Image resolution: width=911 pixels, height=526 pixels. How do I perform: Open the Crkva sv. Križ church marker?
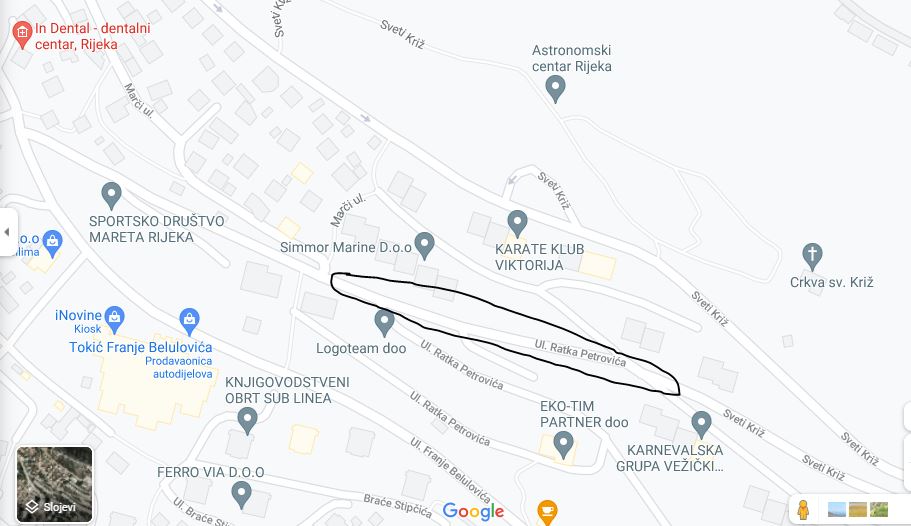pyautogui.click(x=813, y=254)
